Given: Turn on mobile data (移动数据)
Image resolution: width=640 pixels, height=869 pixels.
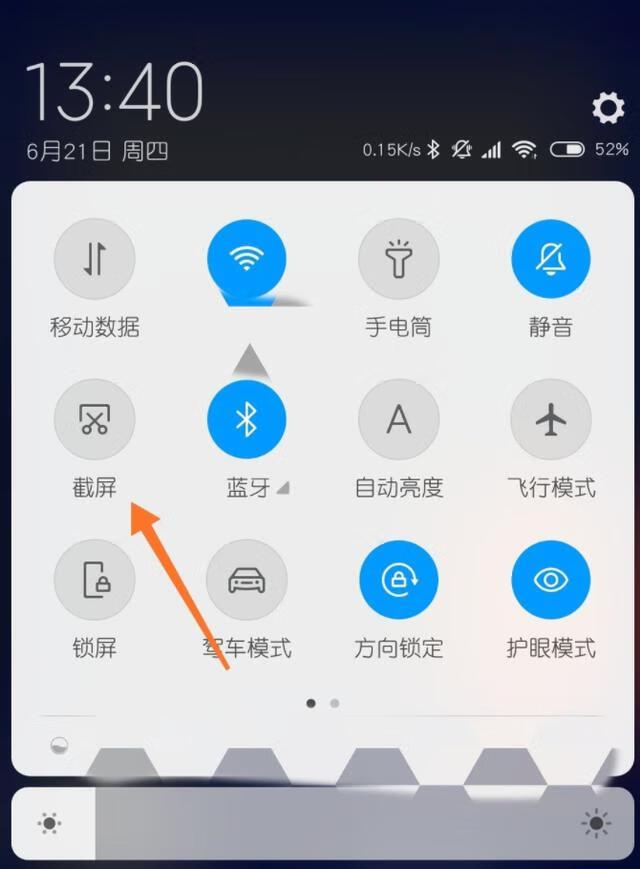Looking at the screenshot, I should (x=94, y=259).
